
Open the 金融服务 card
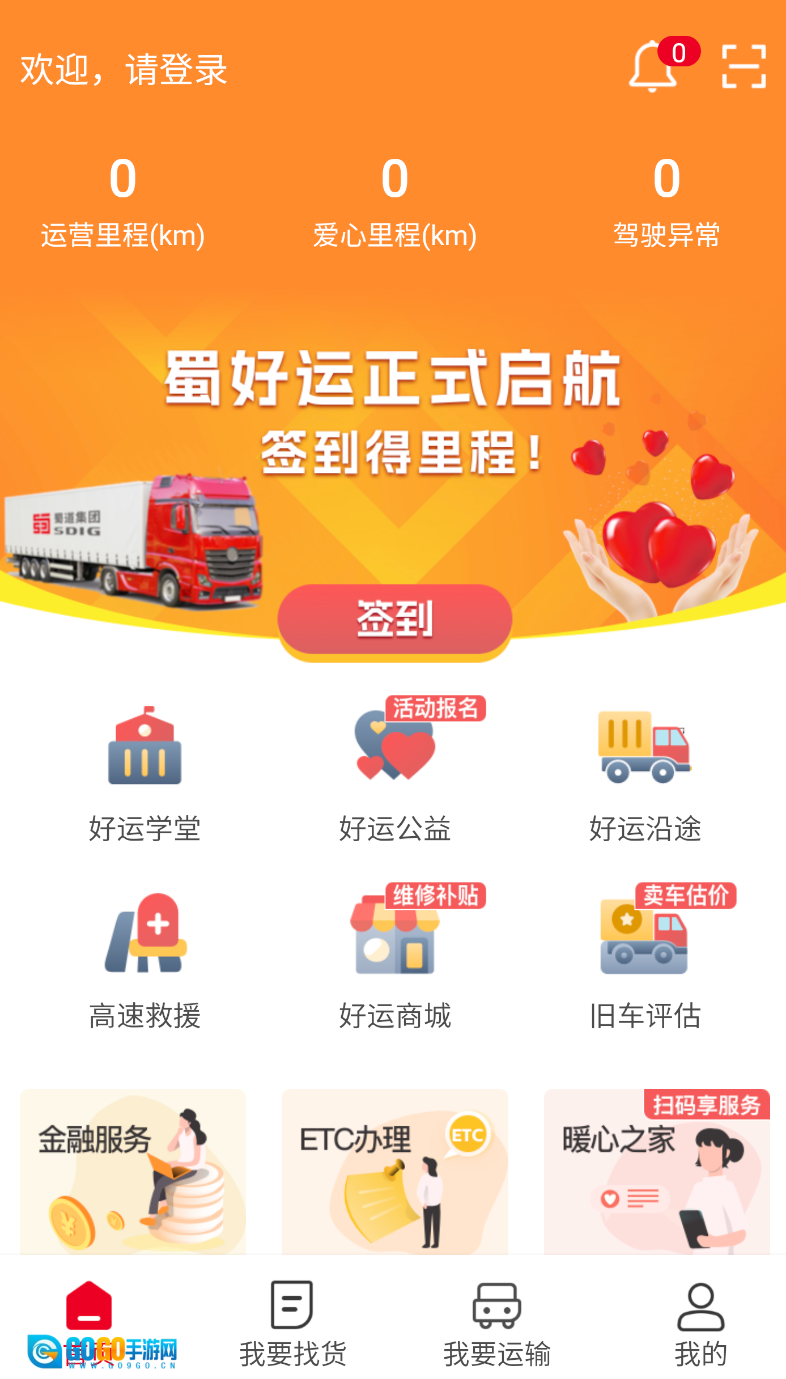[x=133, y=1170]
